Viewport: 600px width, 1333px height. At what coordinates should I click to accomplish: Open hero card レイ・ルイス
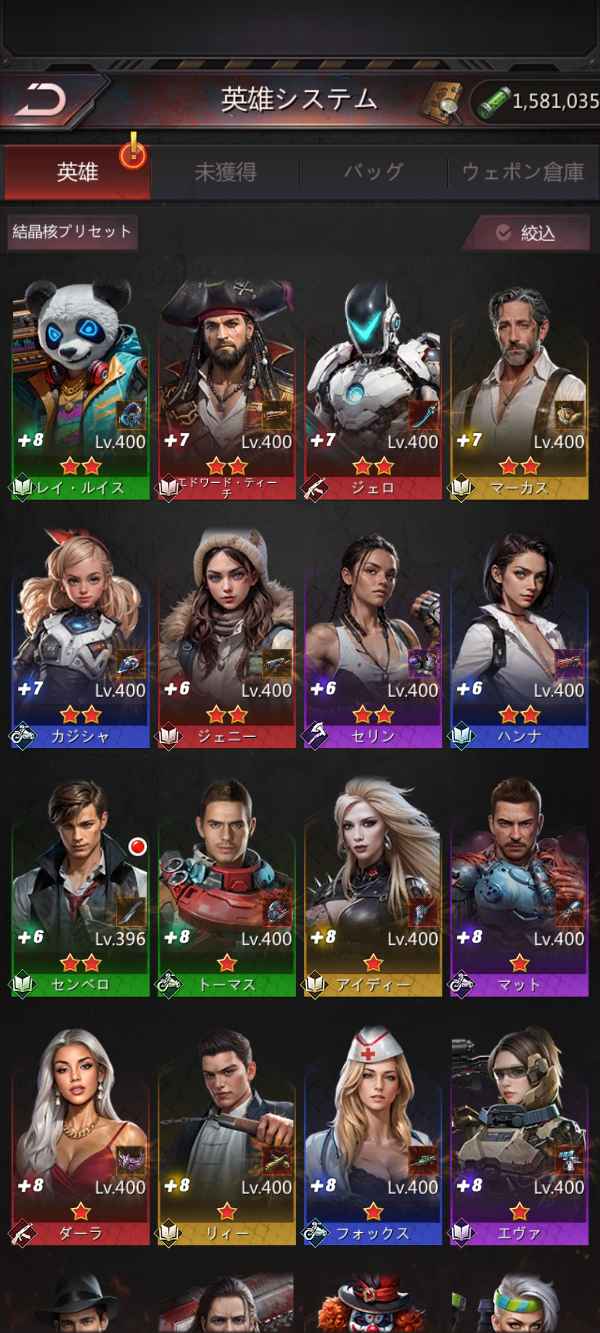click(80, 390)
